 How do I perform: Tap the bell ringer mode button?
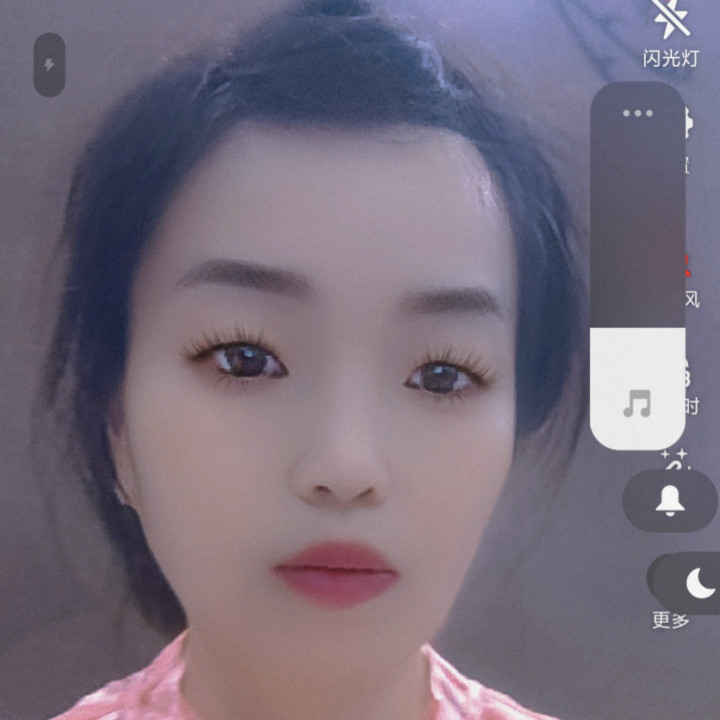669,501
